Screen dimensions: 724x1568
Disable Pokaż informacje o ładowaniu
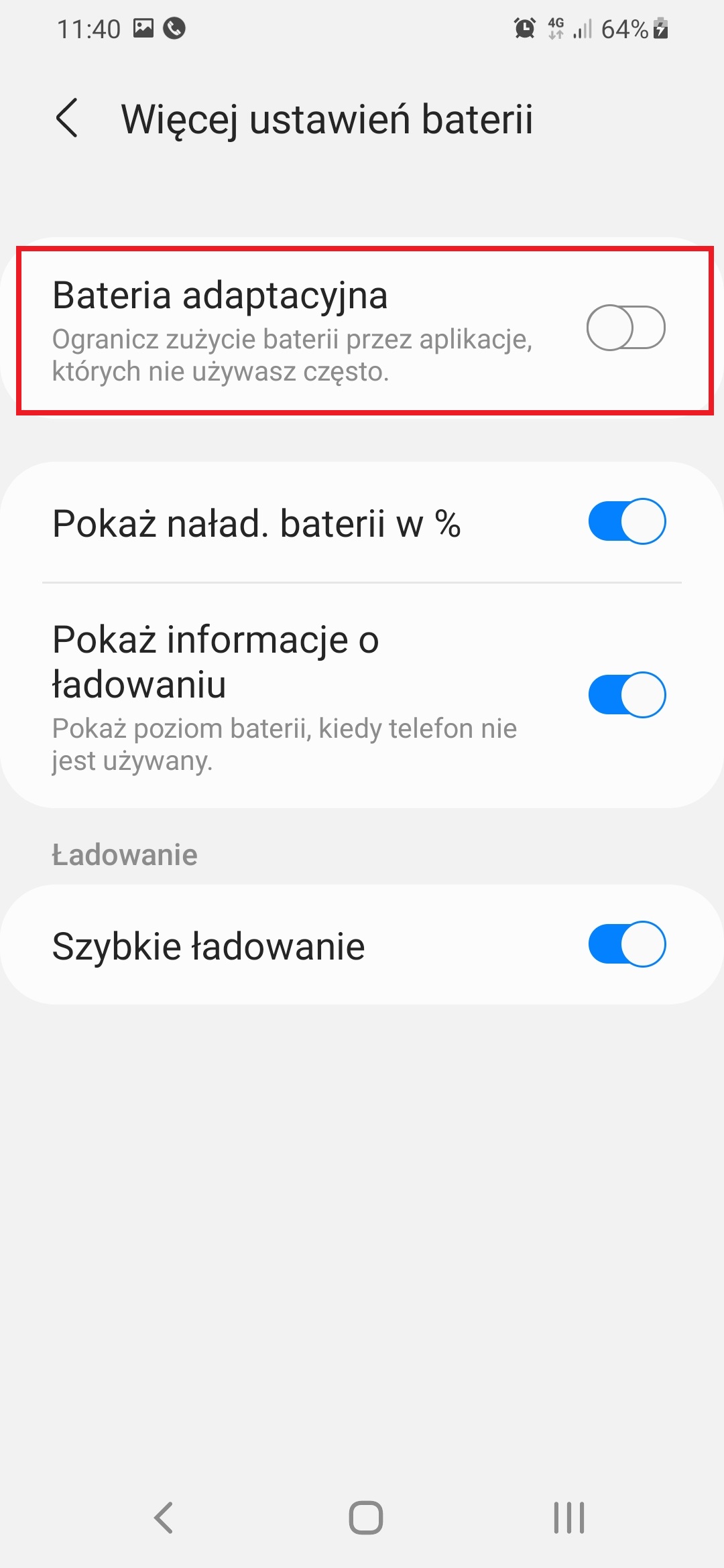627,695
